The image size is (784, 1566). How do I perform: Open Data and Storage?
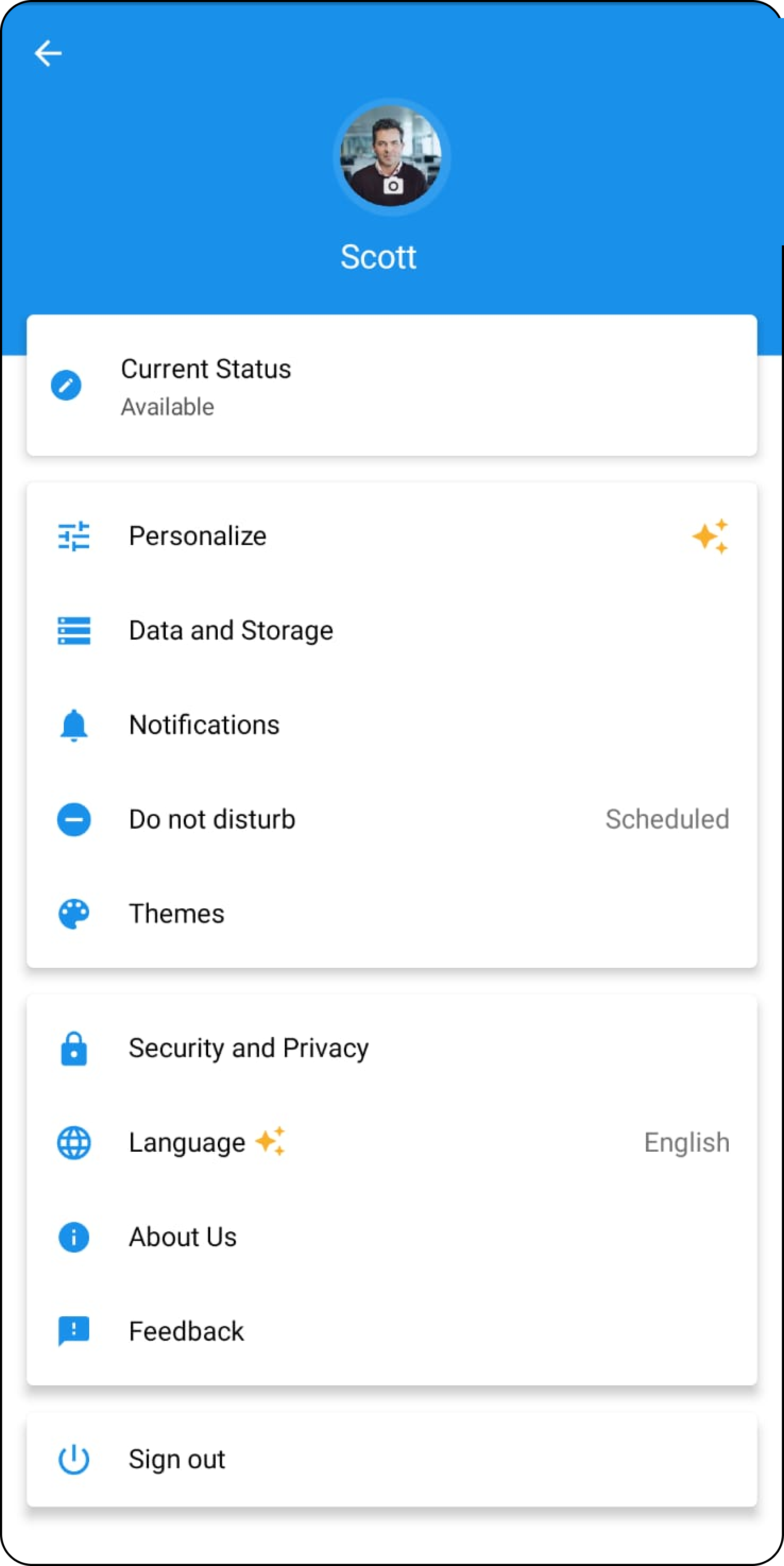click(x=392, y=631)
